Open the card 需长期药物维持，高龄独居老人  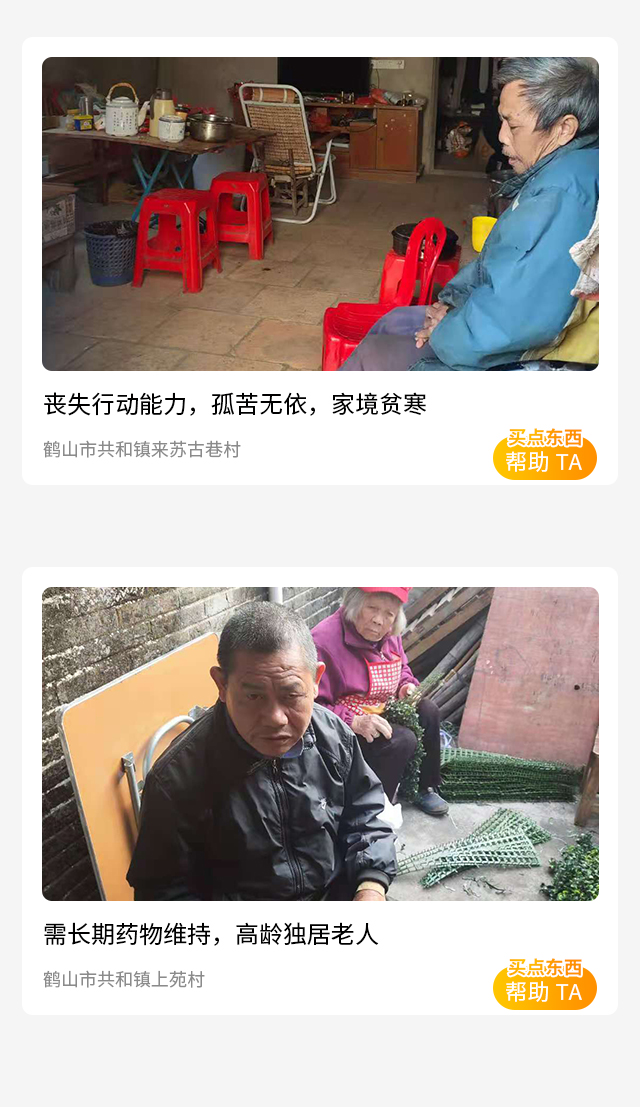coord(212,935)
